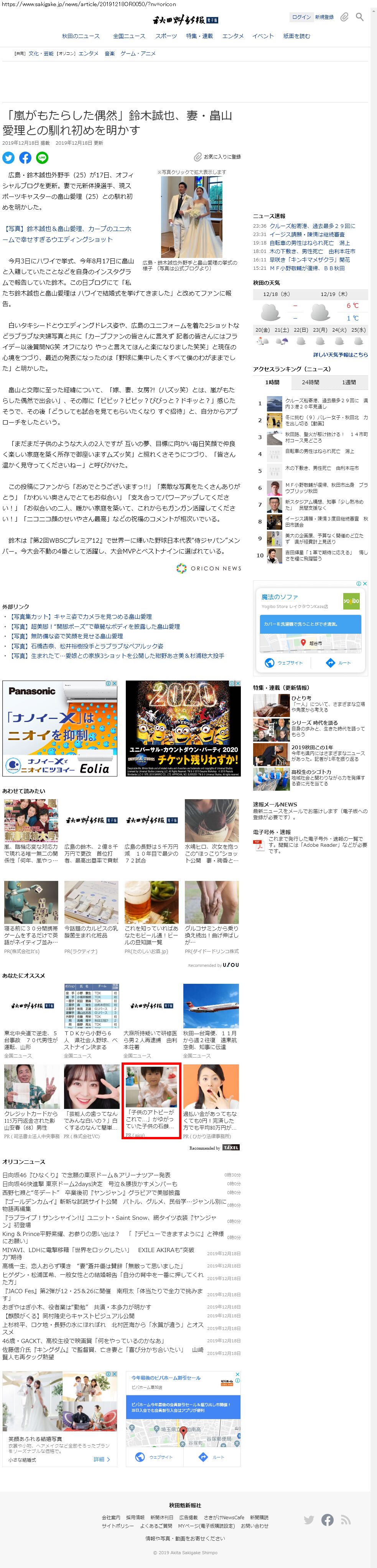The width and height of the screenshot is (377, 1568).
Task: Switch ranking to the 24時間 tab
Action: coord(310,382)
